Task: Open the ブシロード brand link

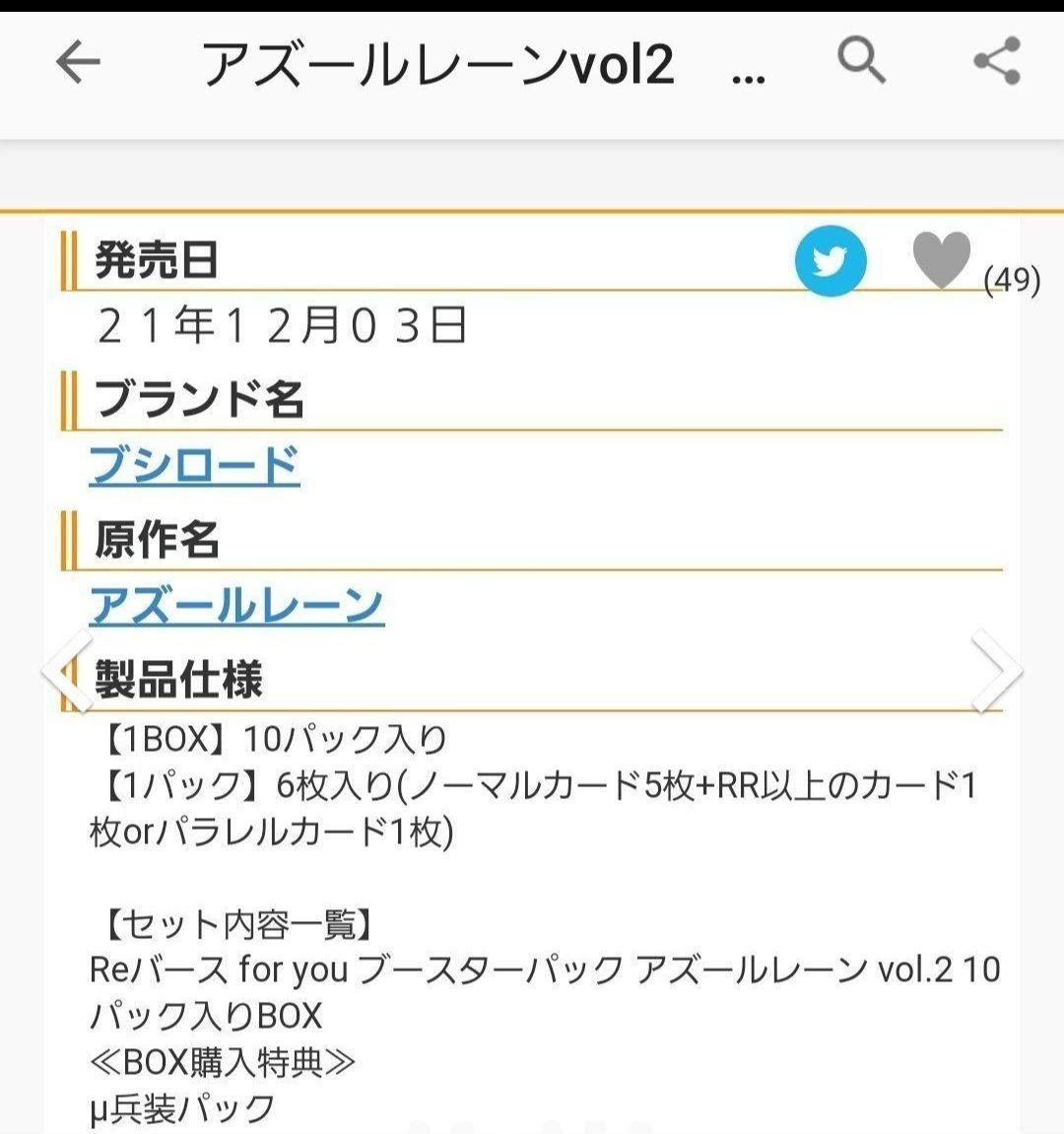Action: 194,463
